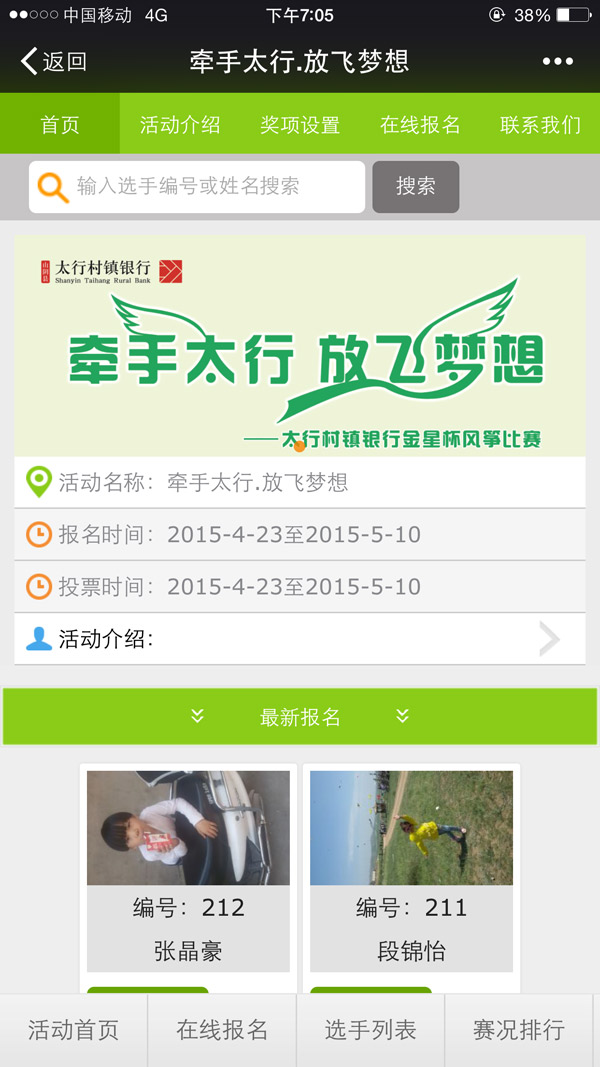The height and width of the screenshot is (1067, 600).
Task: Tap the 搜索 button
Action: (415, 186)
